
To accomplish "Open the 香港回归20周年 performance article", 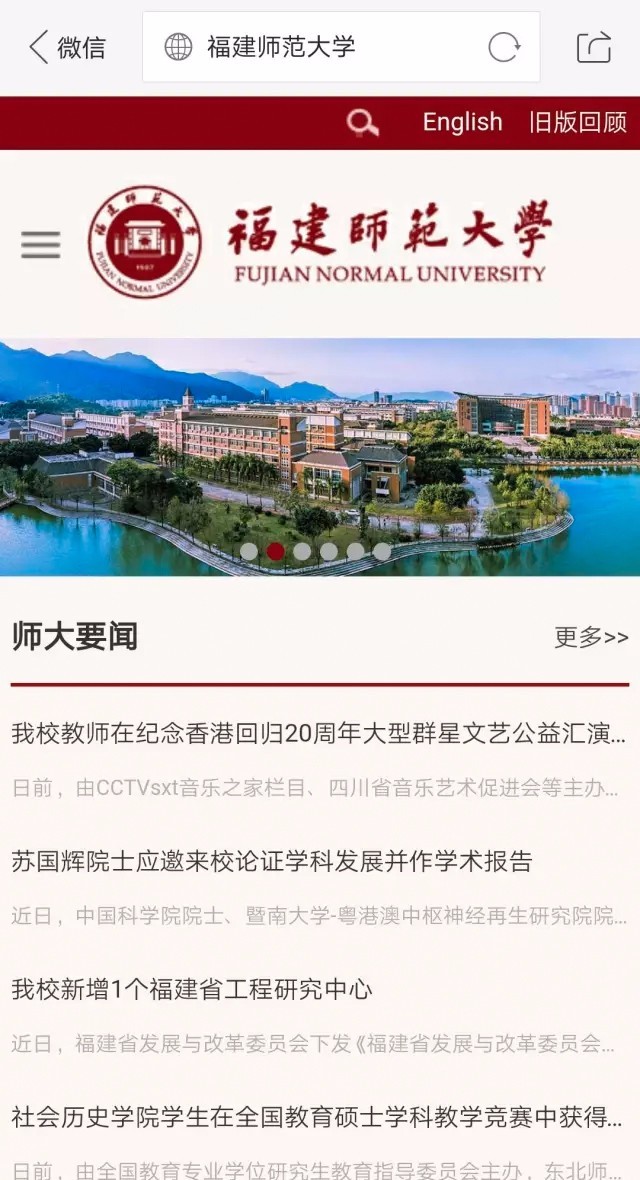I will click(319, 733).
